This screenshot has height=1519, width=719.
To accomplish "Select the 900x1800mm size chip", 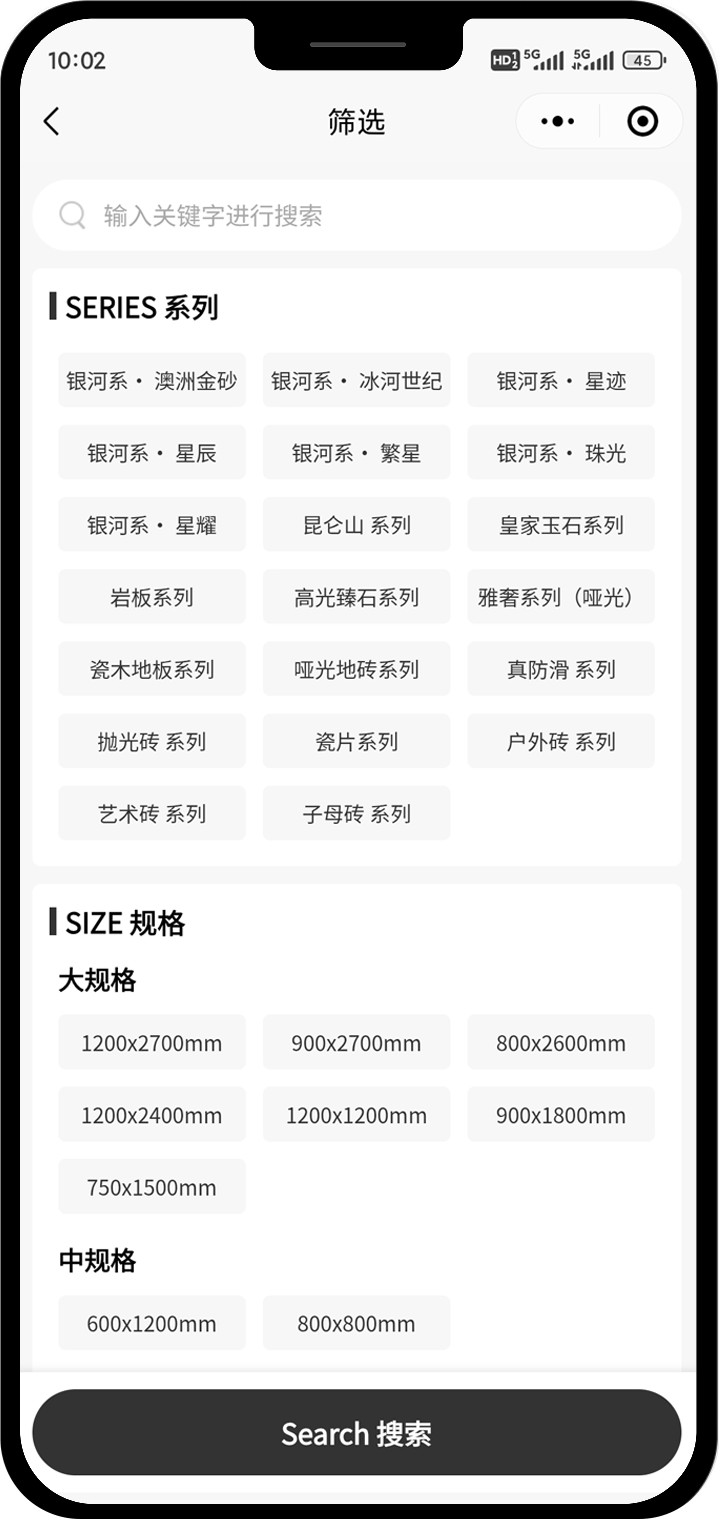I will coord(561,1115).
